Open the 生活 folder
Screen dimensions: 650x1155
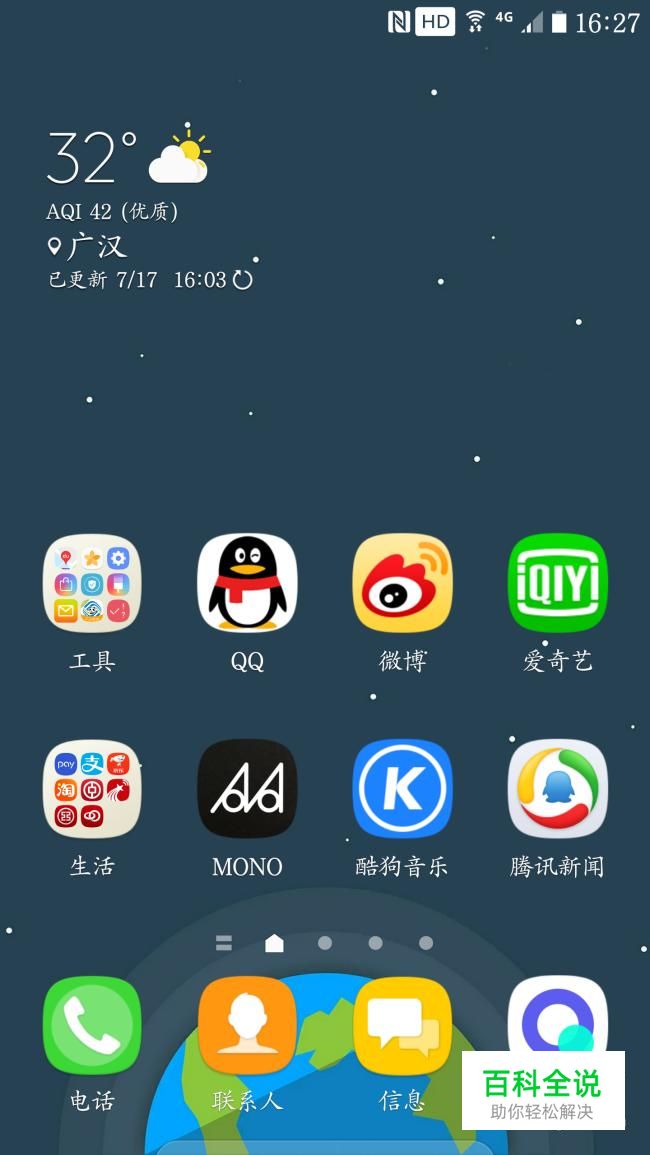pos(92,788)
